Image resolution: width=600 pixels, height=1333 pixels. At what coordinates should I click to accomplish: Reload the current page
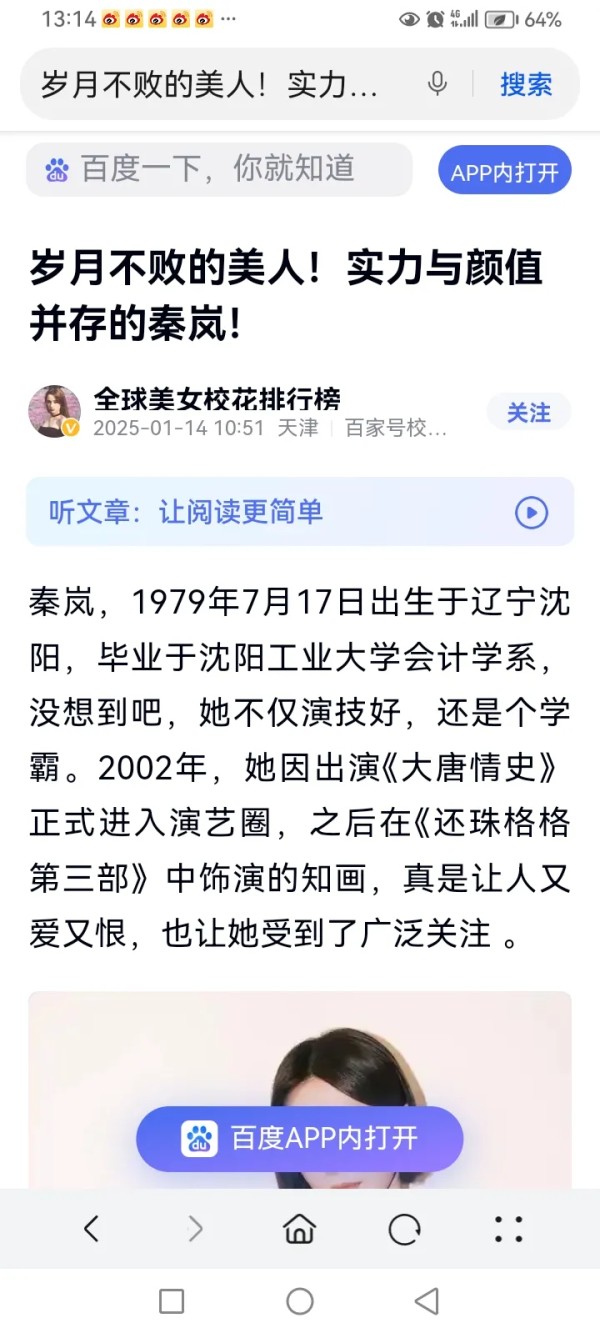[404, 1229]
